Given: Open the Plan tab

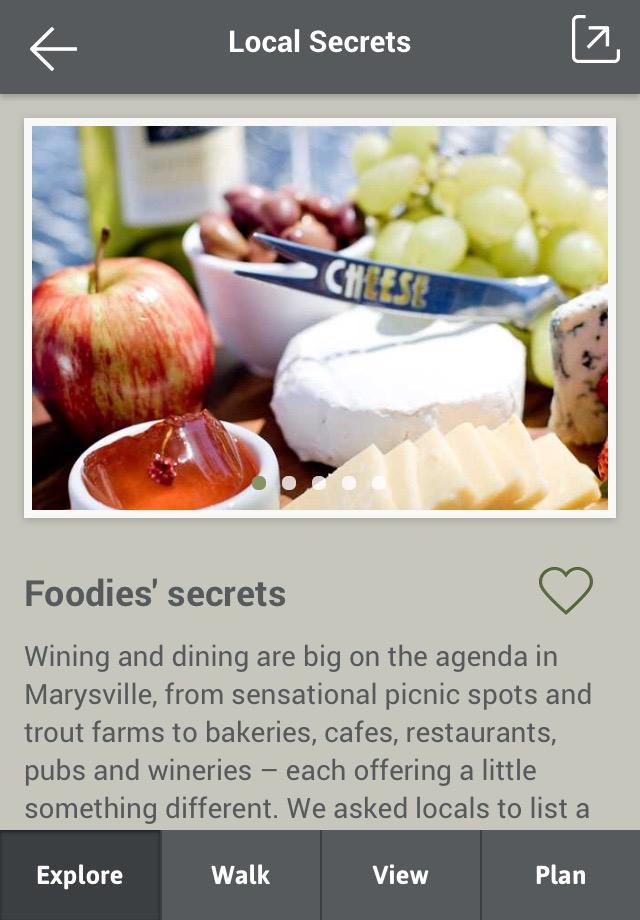Looking at the screenshot, I should click(x=560, y=875).
